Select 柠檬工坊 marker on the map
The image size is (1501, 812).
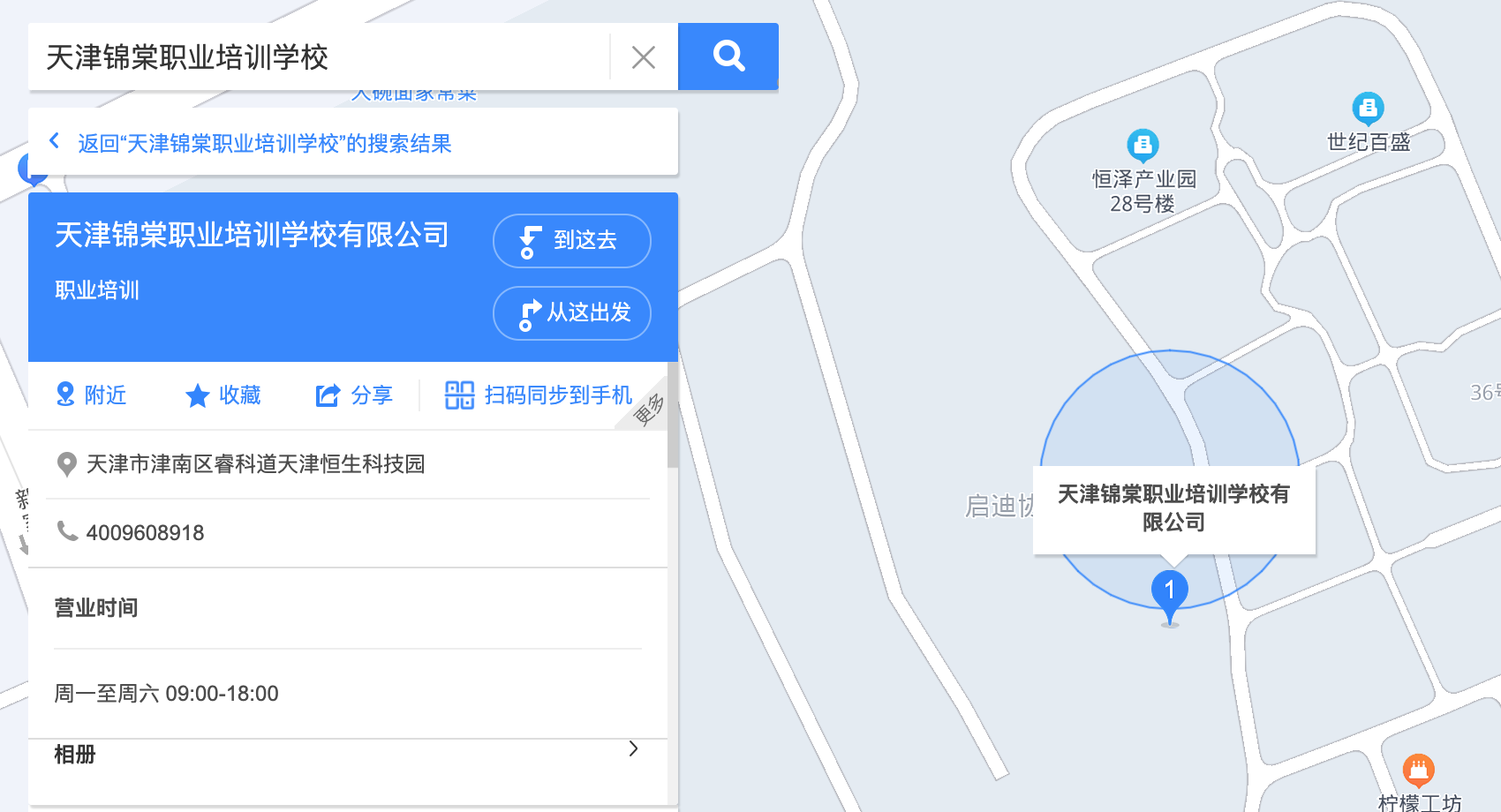coord(1418,771)
